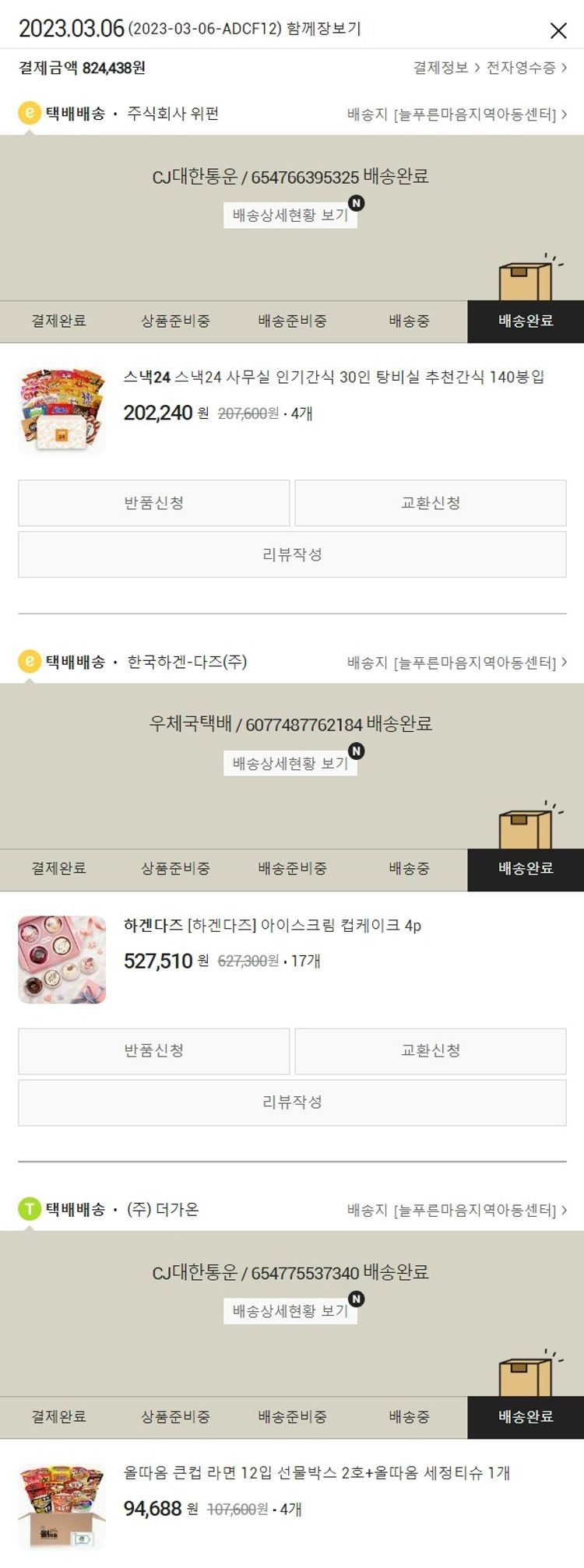Screen dimensions: 584x1568
Task: Open 배송지 link for (주) 더가온
Action: coord(456,1210)
